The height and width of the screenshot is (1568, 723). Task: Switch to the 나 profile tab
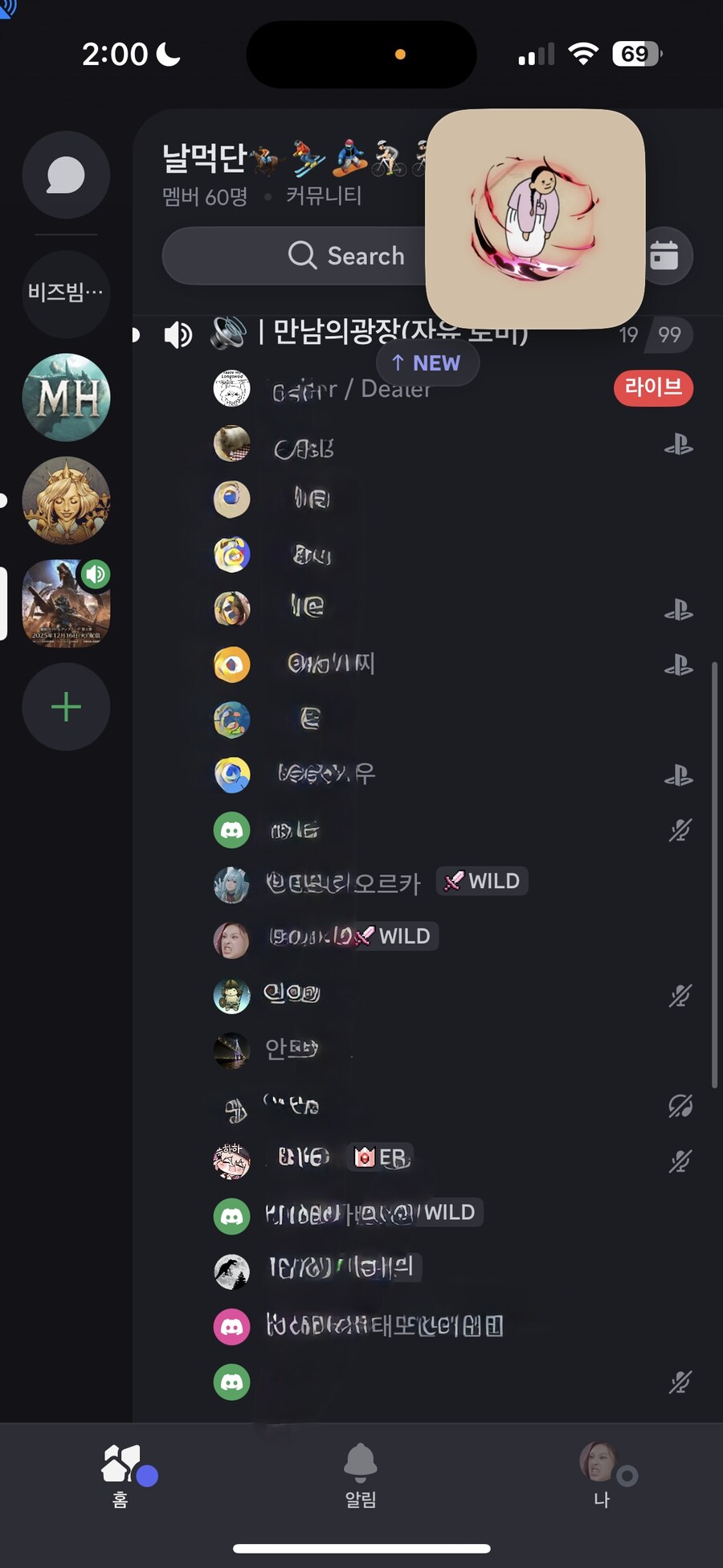601,1473
